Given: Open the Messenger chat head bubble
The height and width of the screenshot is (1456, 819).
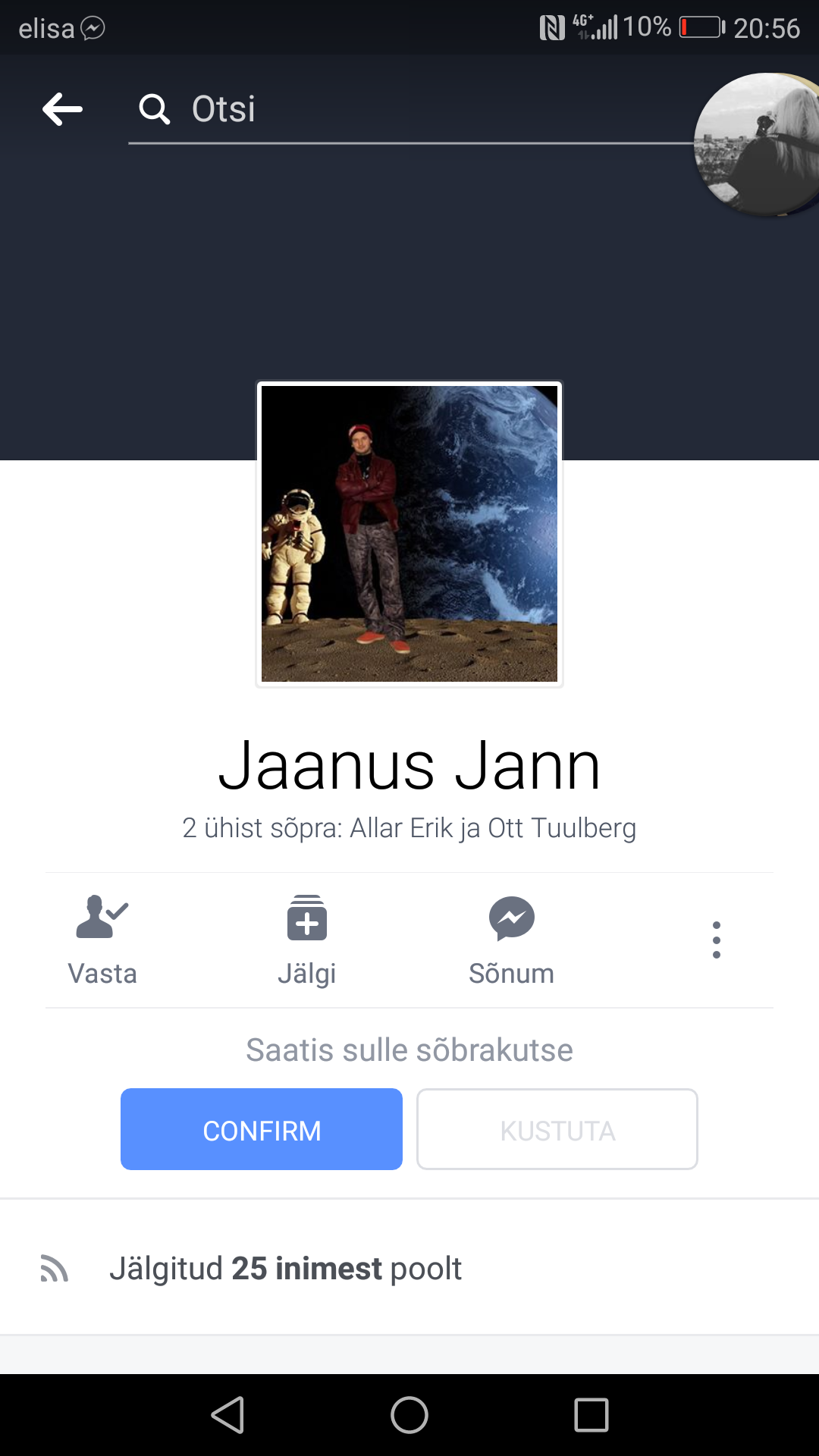Looking at the screenshot, I should 757,145.
